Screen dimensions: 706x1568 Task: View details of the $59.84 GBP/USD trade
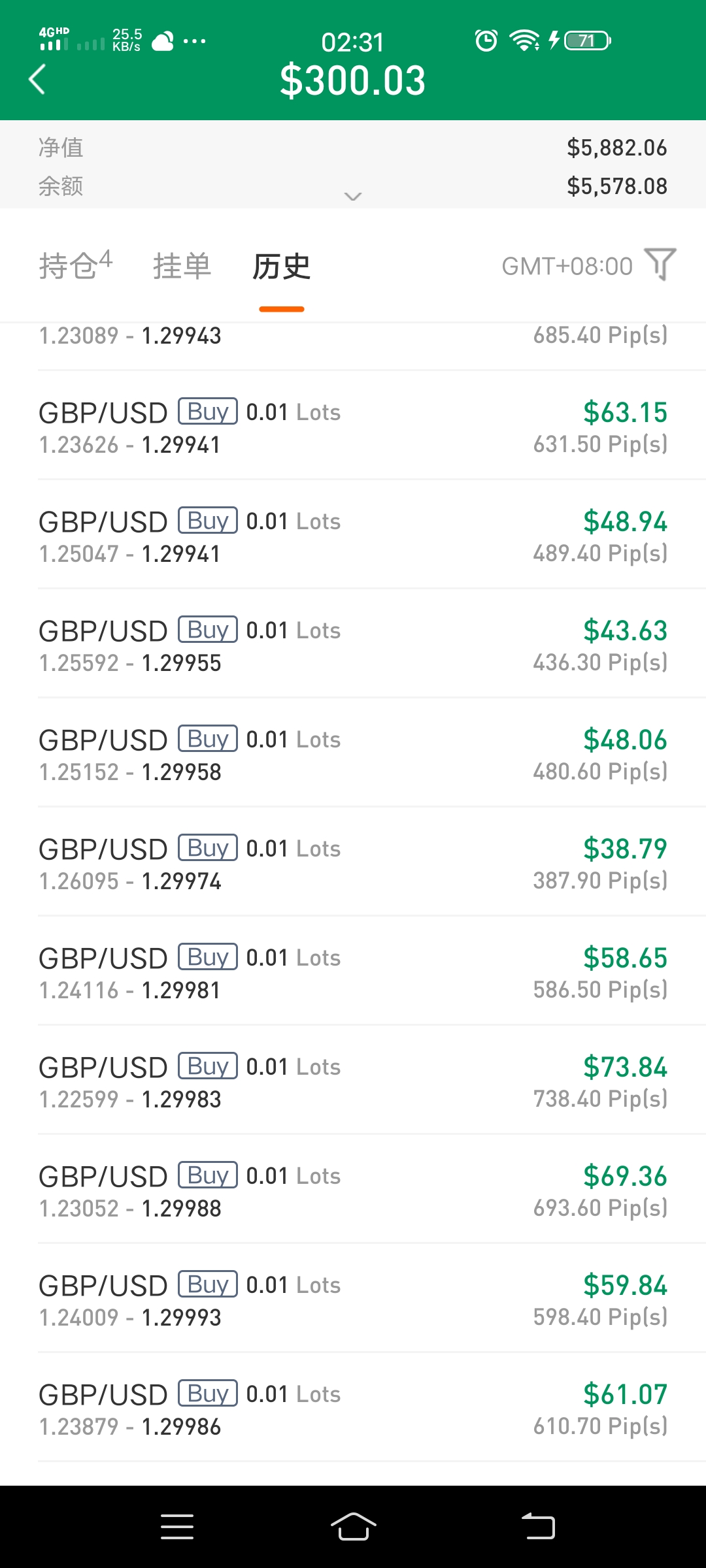[x=353, y=1299]
